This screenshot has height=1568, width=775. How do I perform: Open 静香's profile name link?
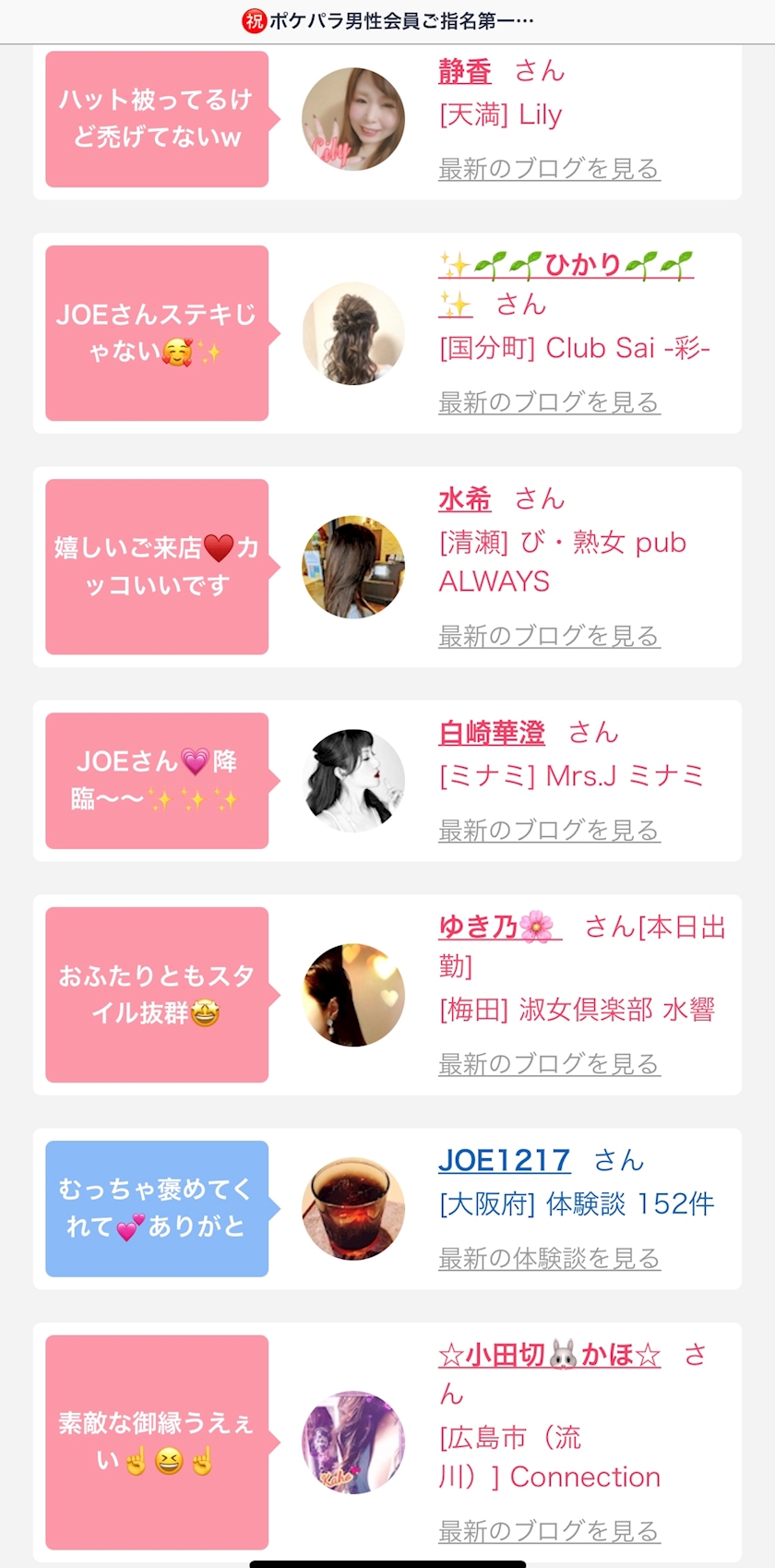pyautogui.click(x=465, y=71)
